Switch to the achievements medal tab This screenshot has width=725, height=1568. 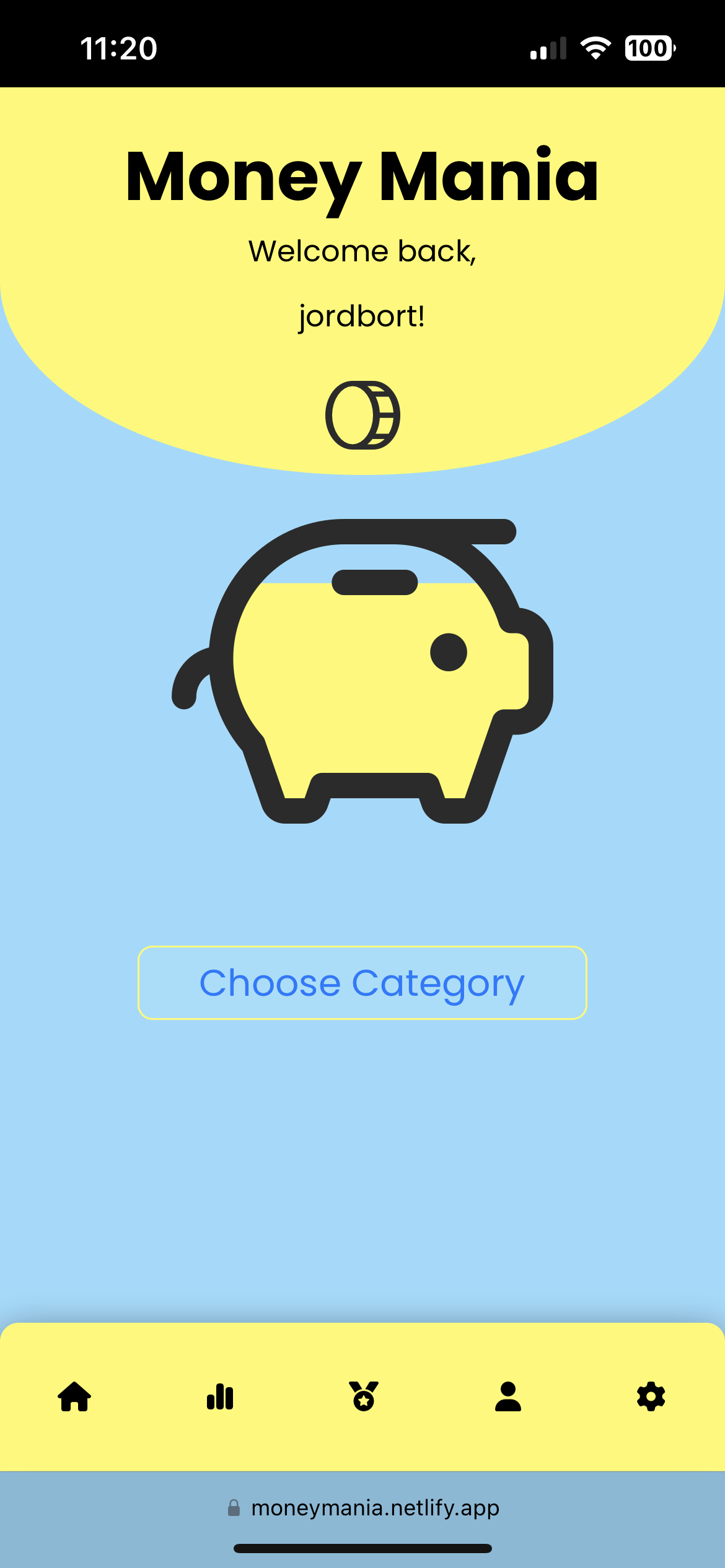pos(364,1397)
